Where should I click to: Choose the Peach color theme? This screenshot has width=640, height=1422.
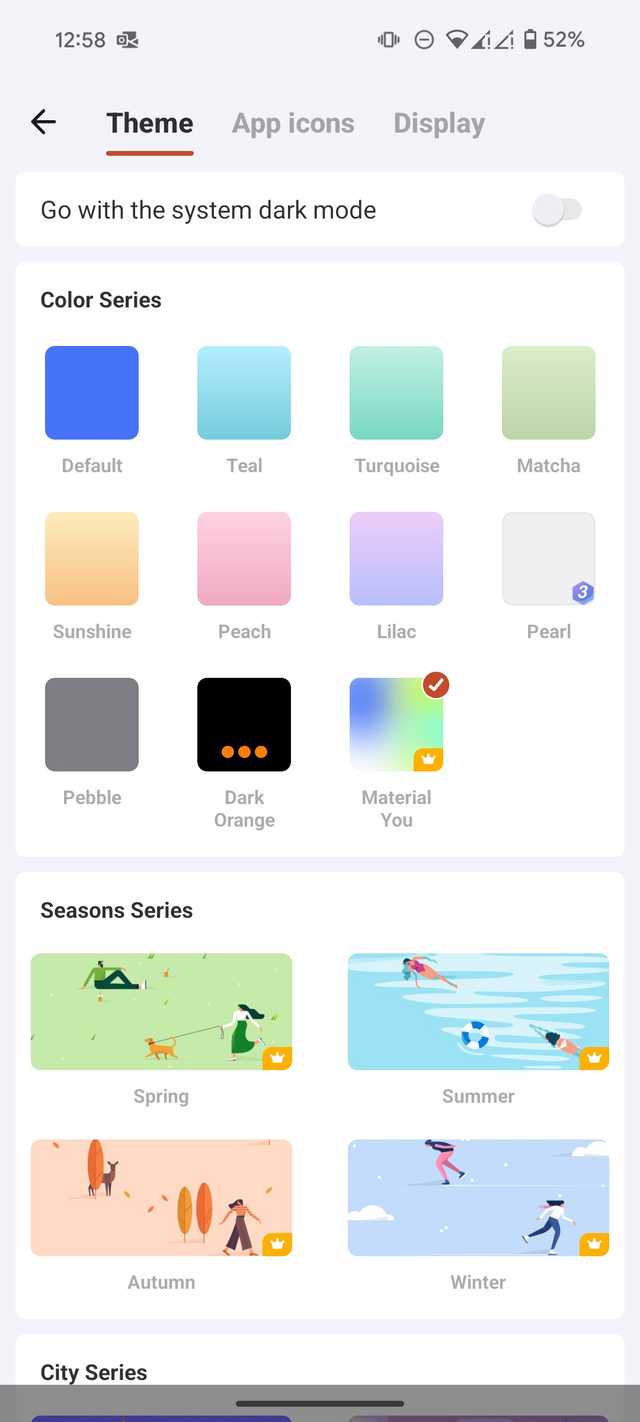coord(244,559)
